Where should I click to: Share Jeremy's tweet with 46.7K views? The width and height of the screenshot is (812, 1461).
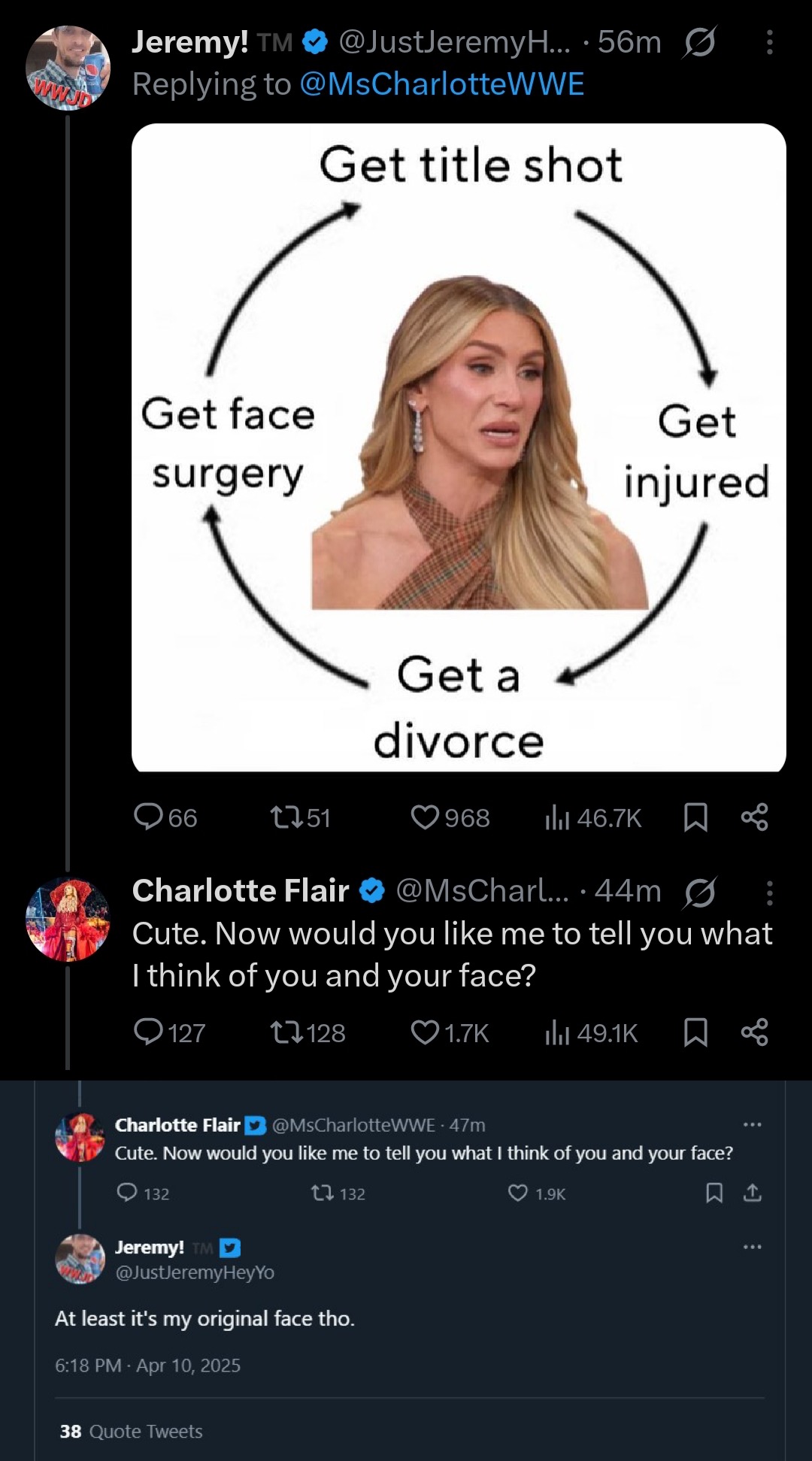(754, 817)
